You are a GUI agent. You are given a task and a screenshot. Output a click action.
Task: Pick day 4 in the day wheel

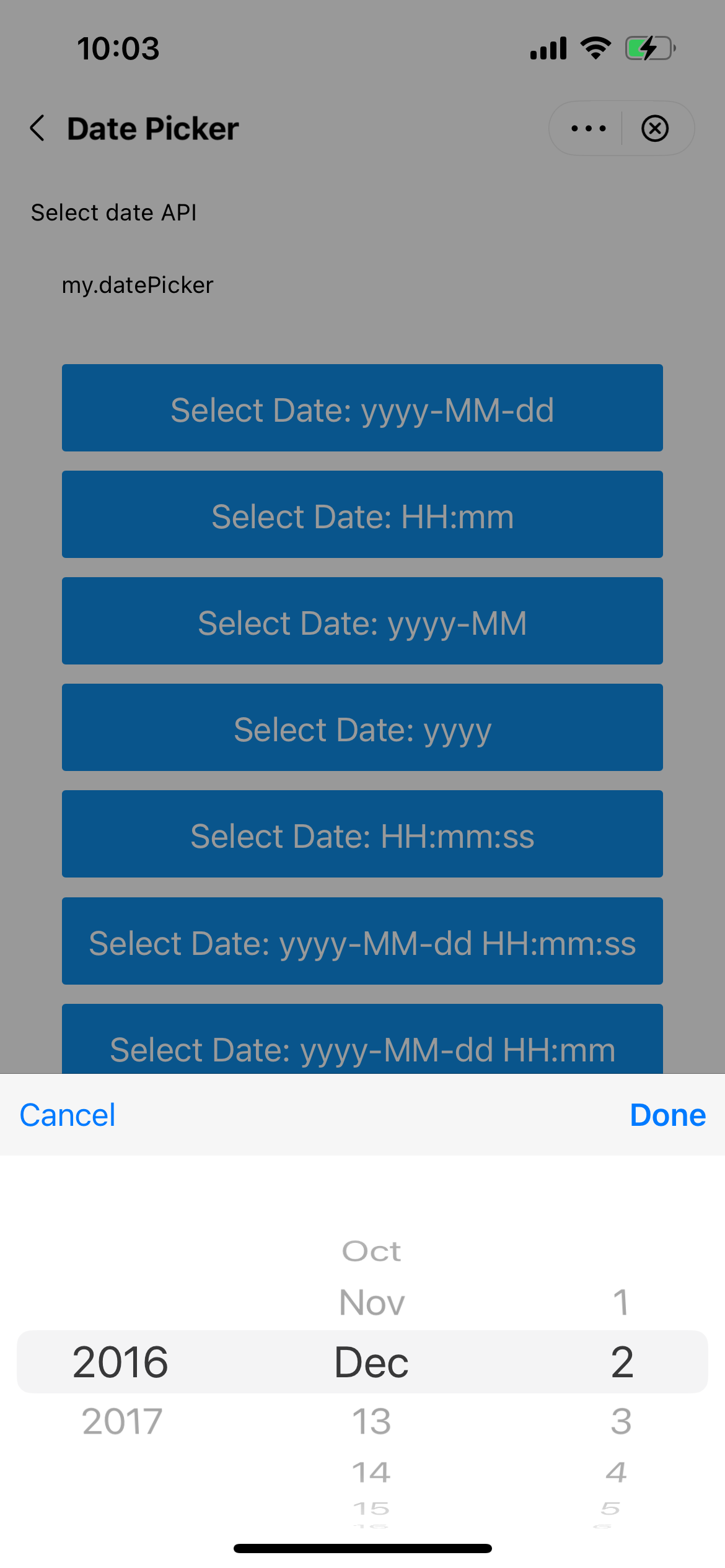tap(617, 1473)
